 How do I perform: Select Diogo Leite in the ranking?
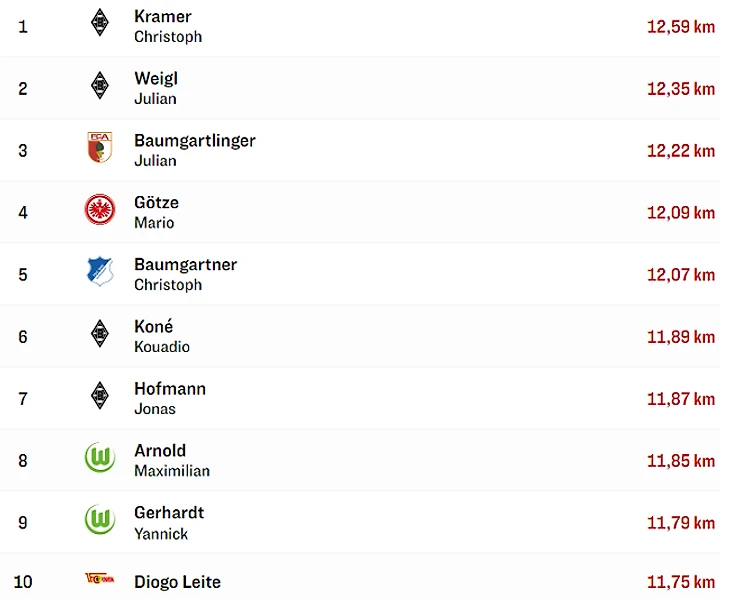pyautogui.click(x=177, y=582)
